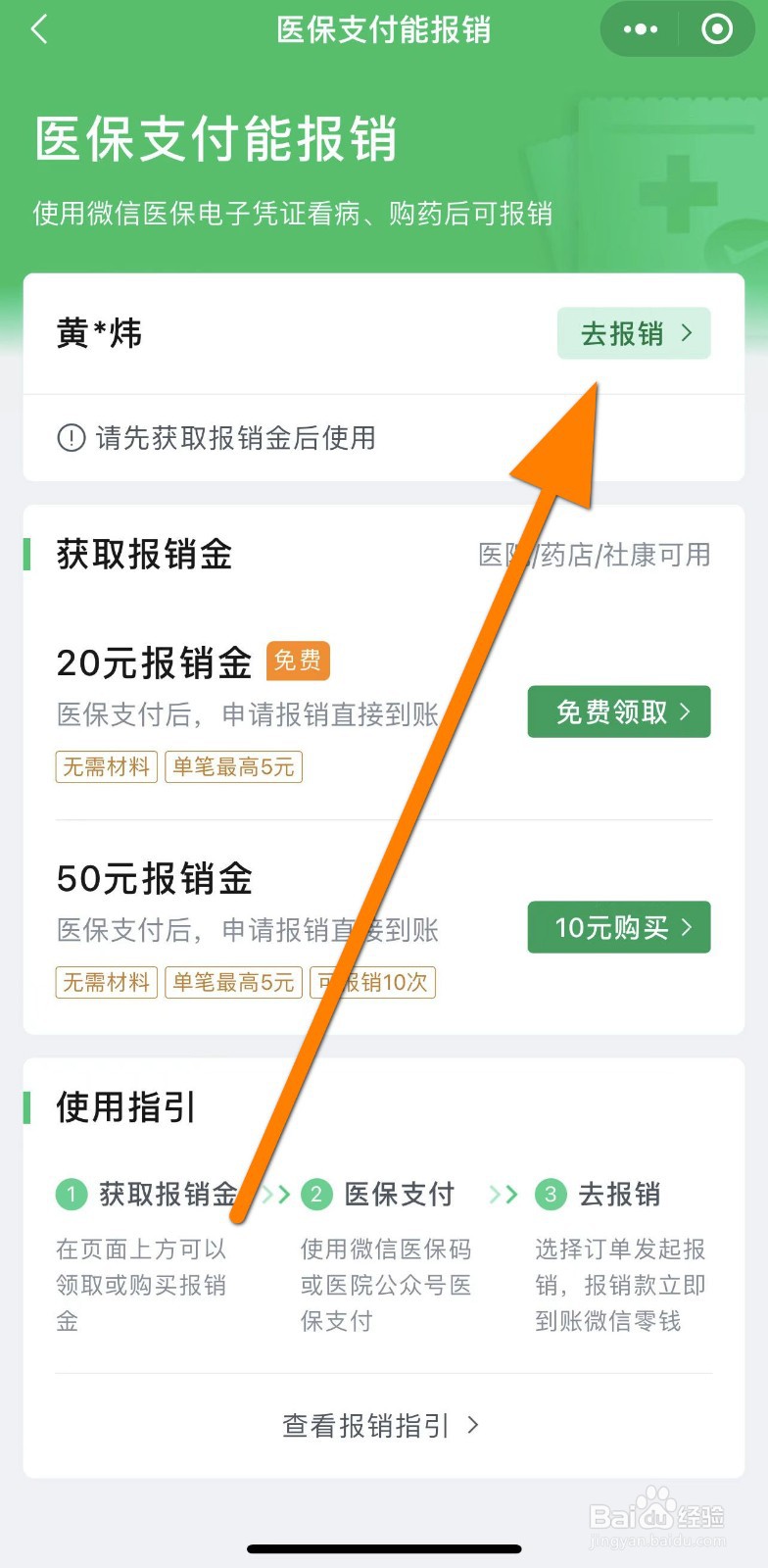768x1568 pixels.
Task: Select the 单笔最高5元 tag under 50元报销金
Action: coord(234,982)
